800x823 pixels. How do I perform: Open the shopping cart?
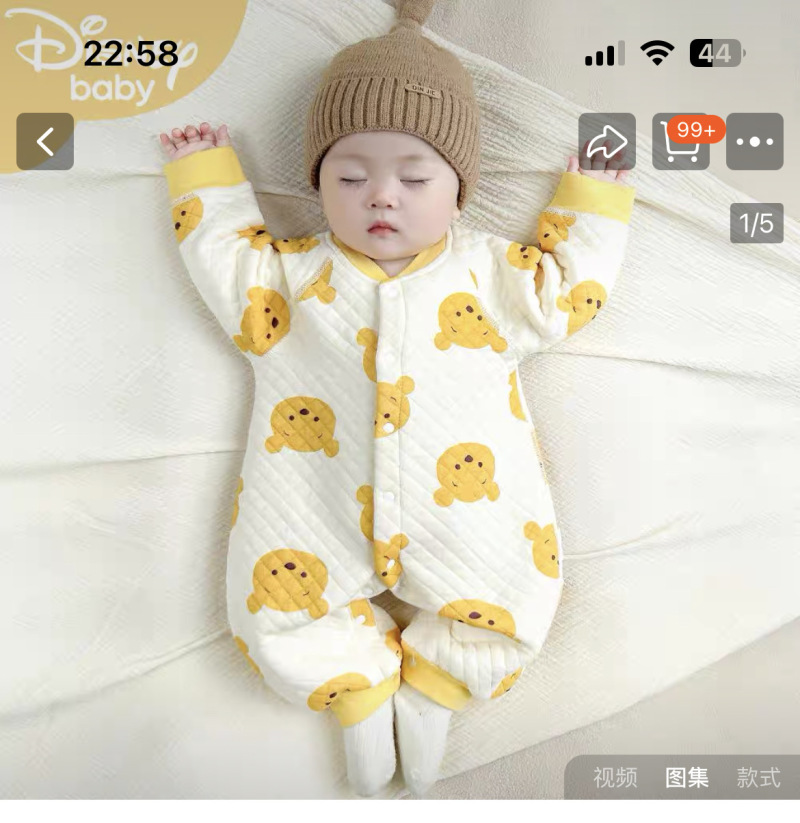(x=681, y=142)
